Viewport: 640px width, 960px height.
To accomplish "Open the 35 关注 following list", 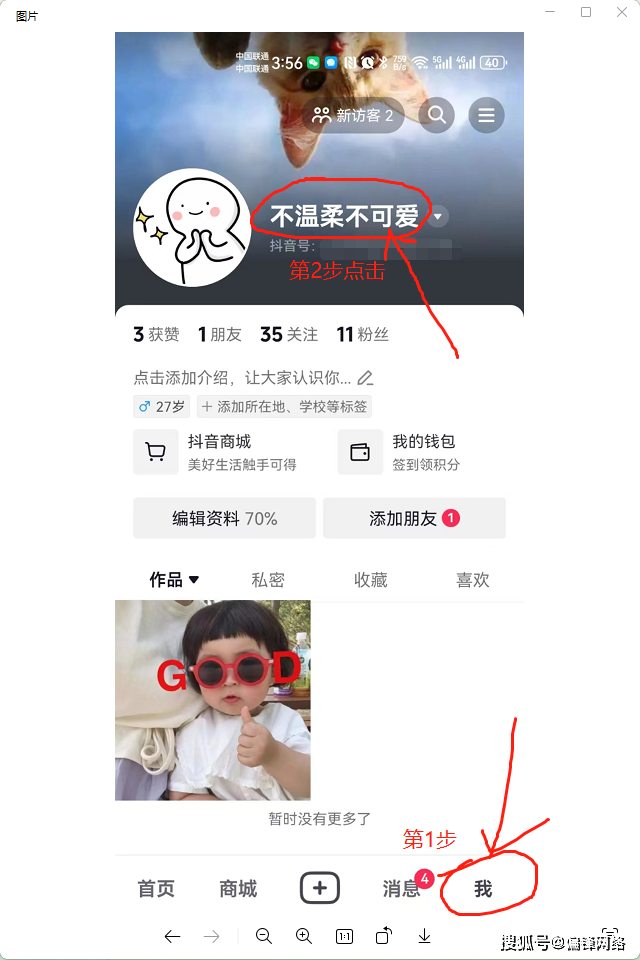I will [x=288, y=334].
